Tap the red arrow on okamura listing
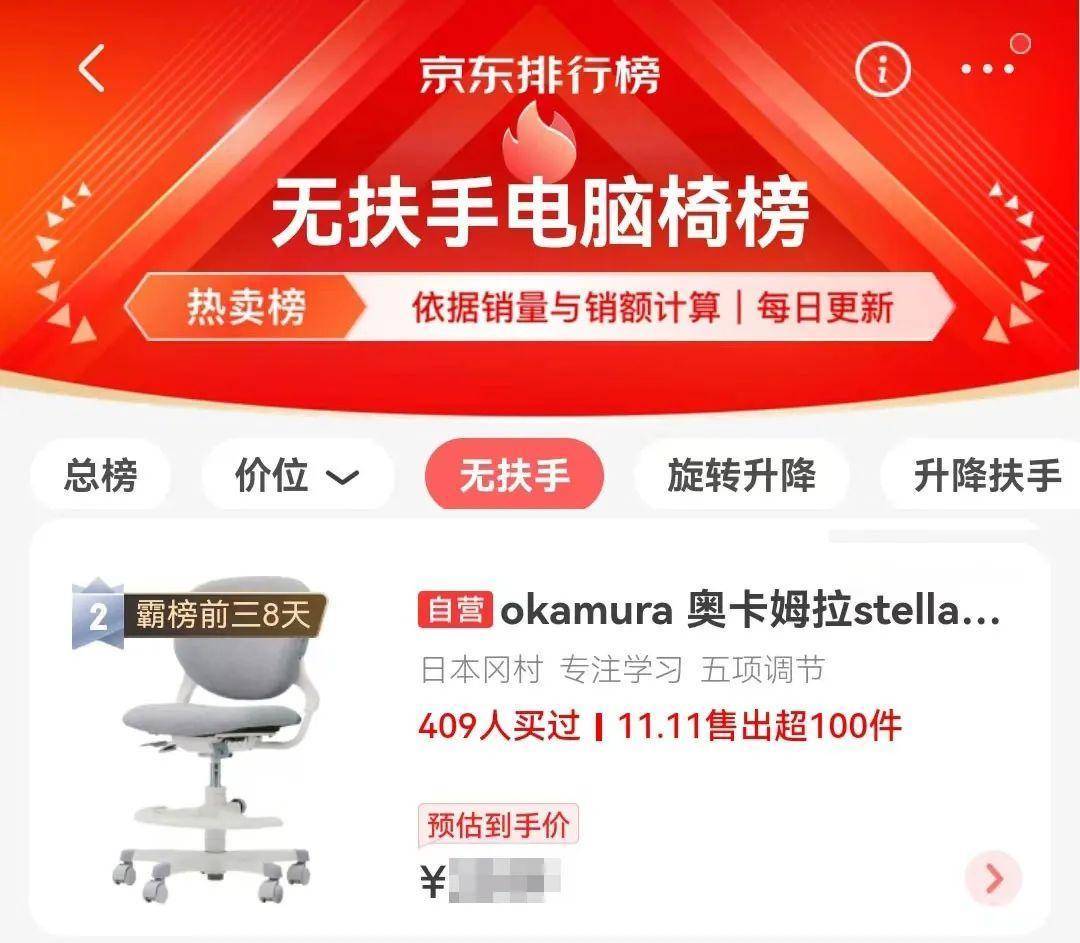The image size is (1080, 943). pyautogui.click(x=993, y=879)
